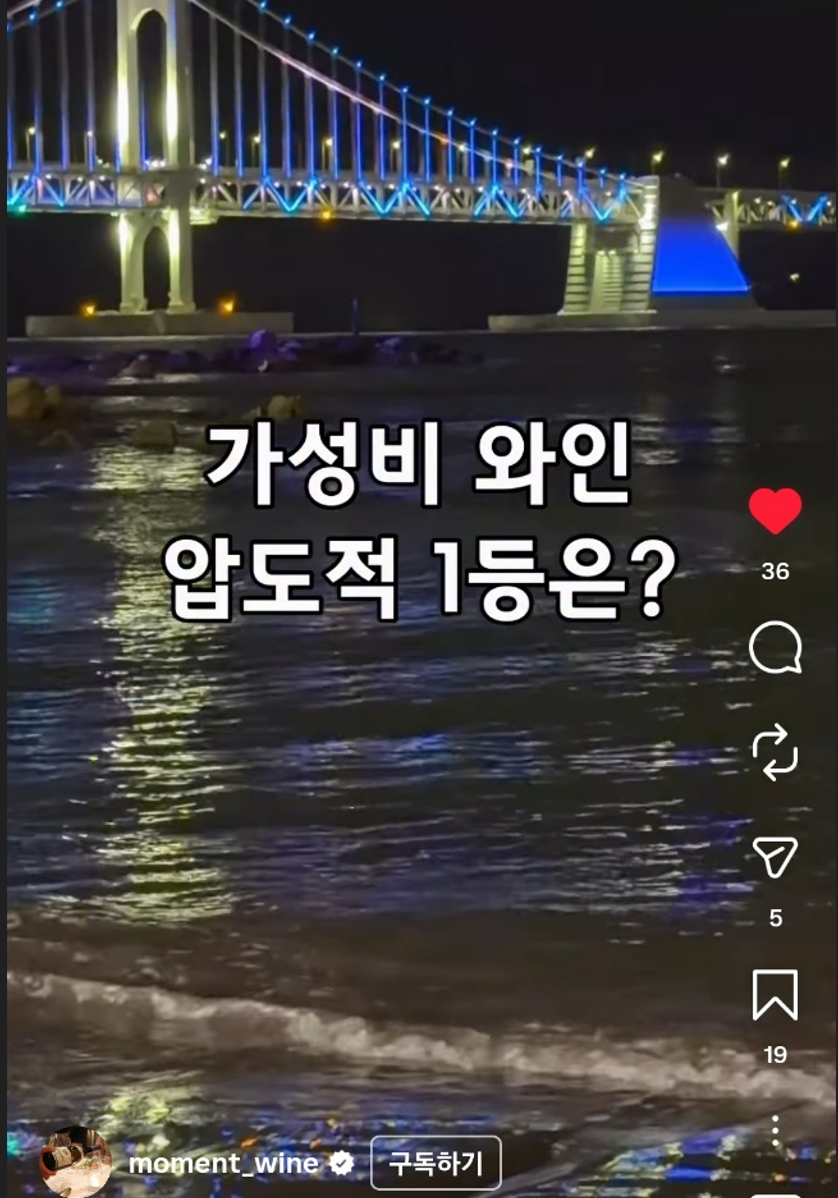Viewport: 838px width, 1198px height.
Task: Open the three-dot more options menu
Action: pyautogui.click(x=775, y=1130)
